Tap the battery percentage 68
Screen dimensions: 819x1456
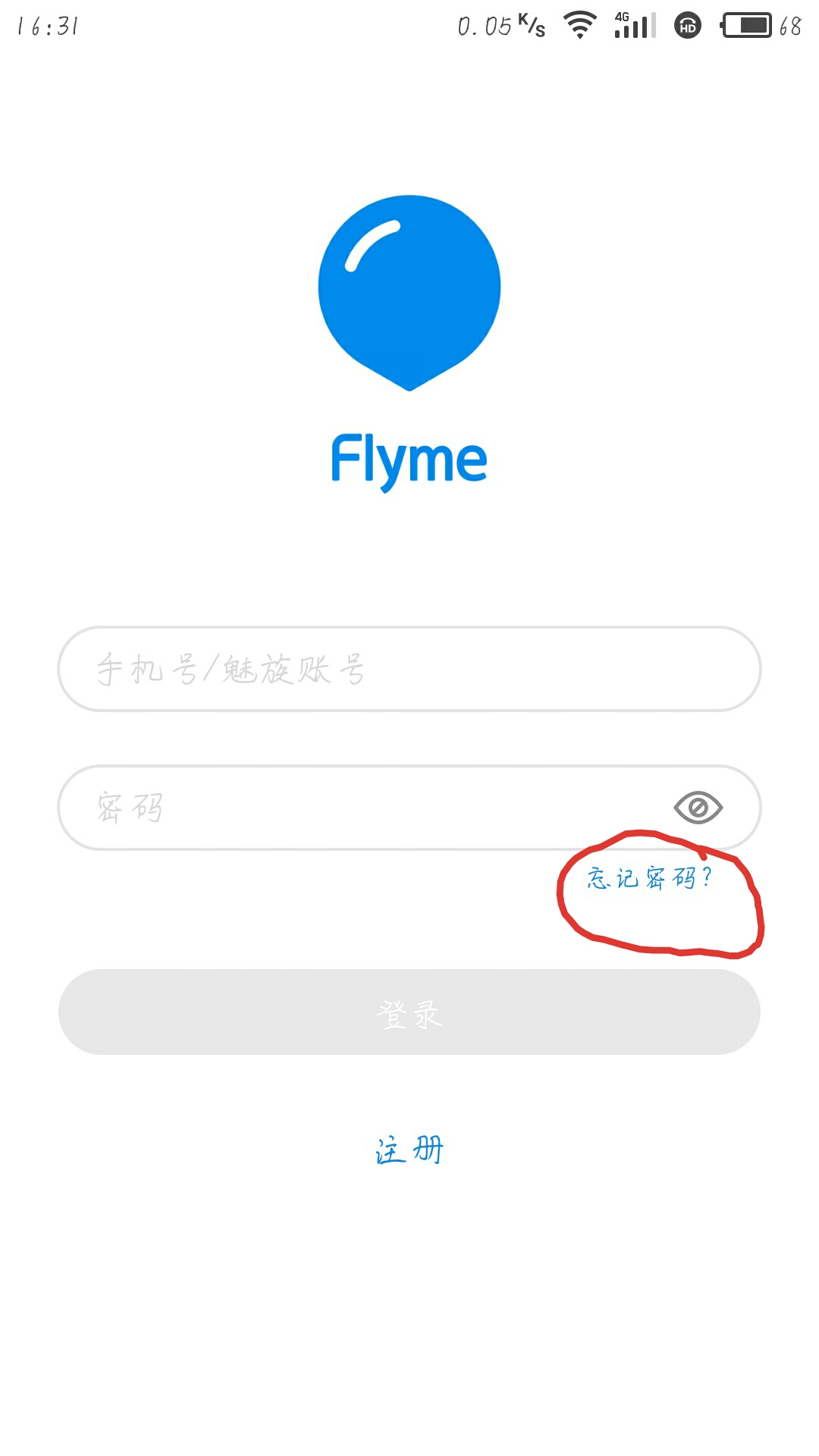tap(791, 25)
